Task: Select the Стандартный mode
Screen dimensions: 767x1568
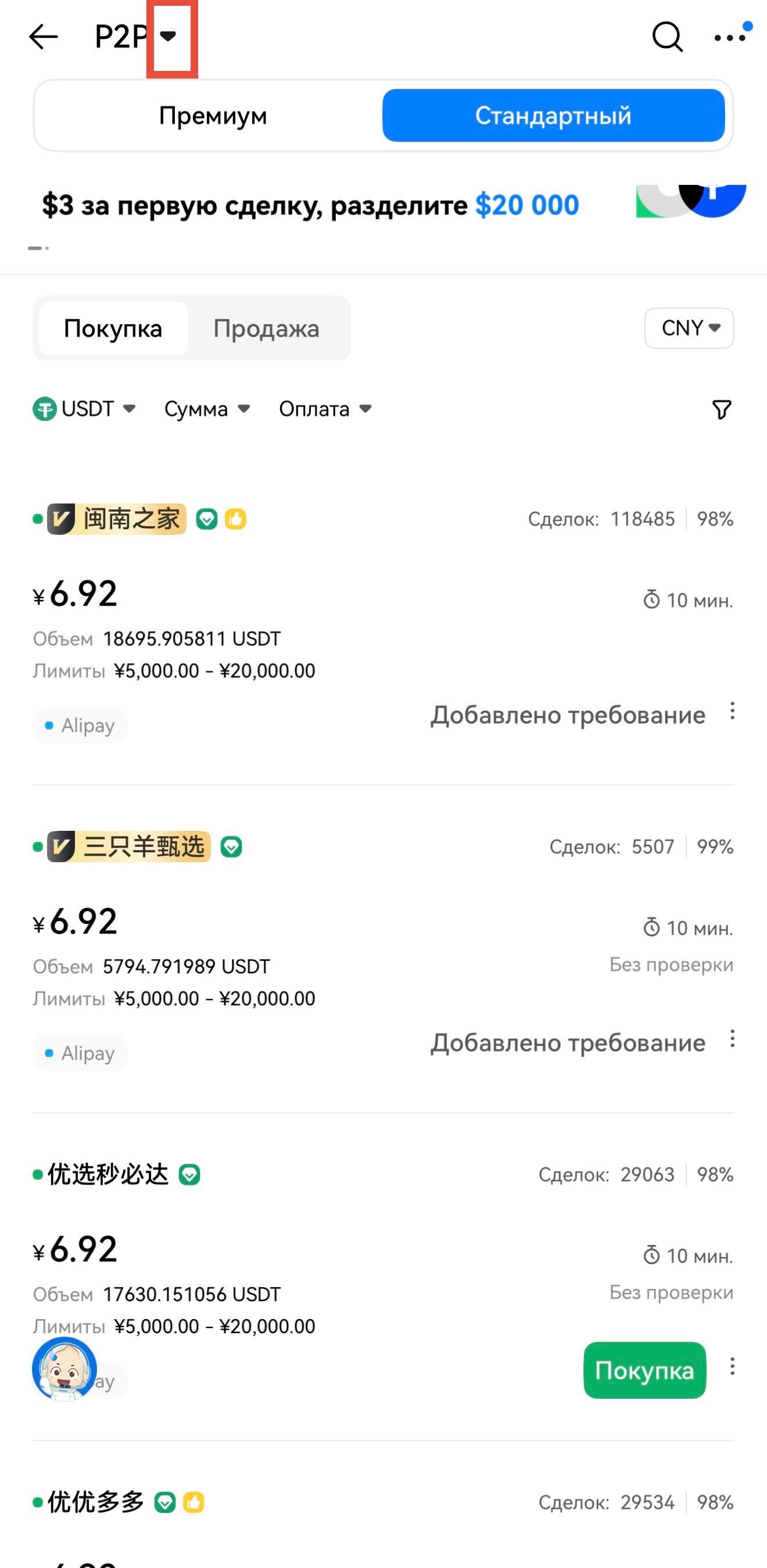Action: click(x=553, y=116)
